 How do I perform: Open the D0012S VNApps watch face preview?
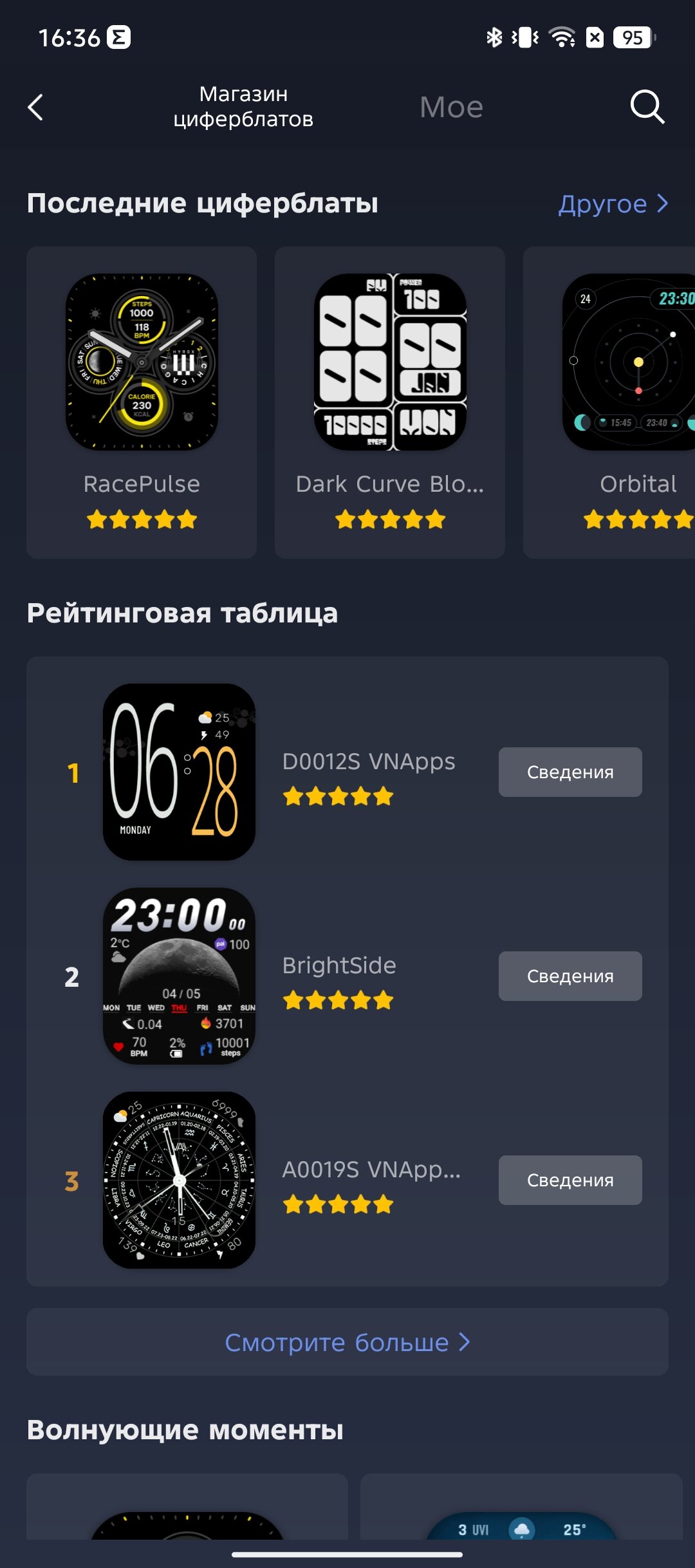coord(179,772)
